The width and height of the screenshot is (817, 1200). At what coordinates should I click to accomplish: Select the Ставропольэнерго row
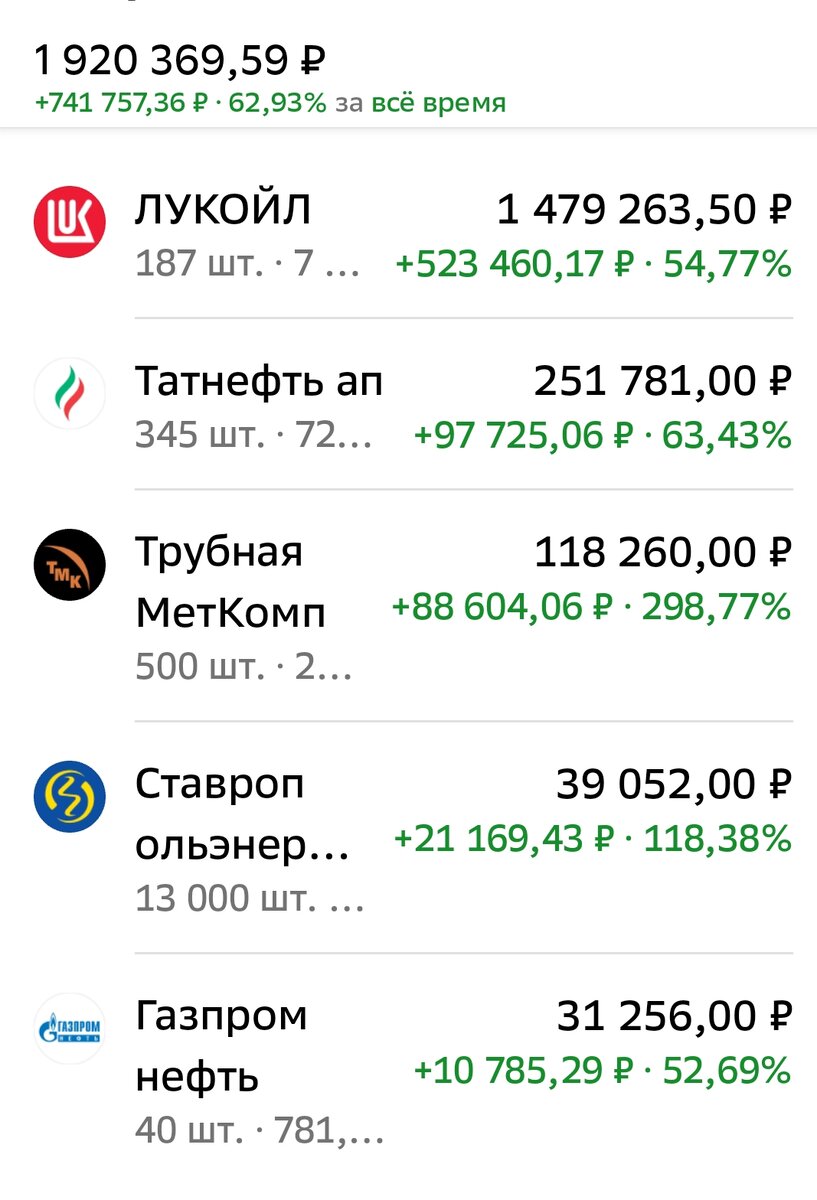pyautogui.click(x=408, y=838)
